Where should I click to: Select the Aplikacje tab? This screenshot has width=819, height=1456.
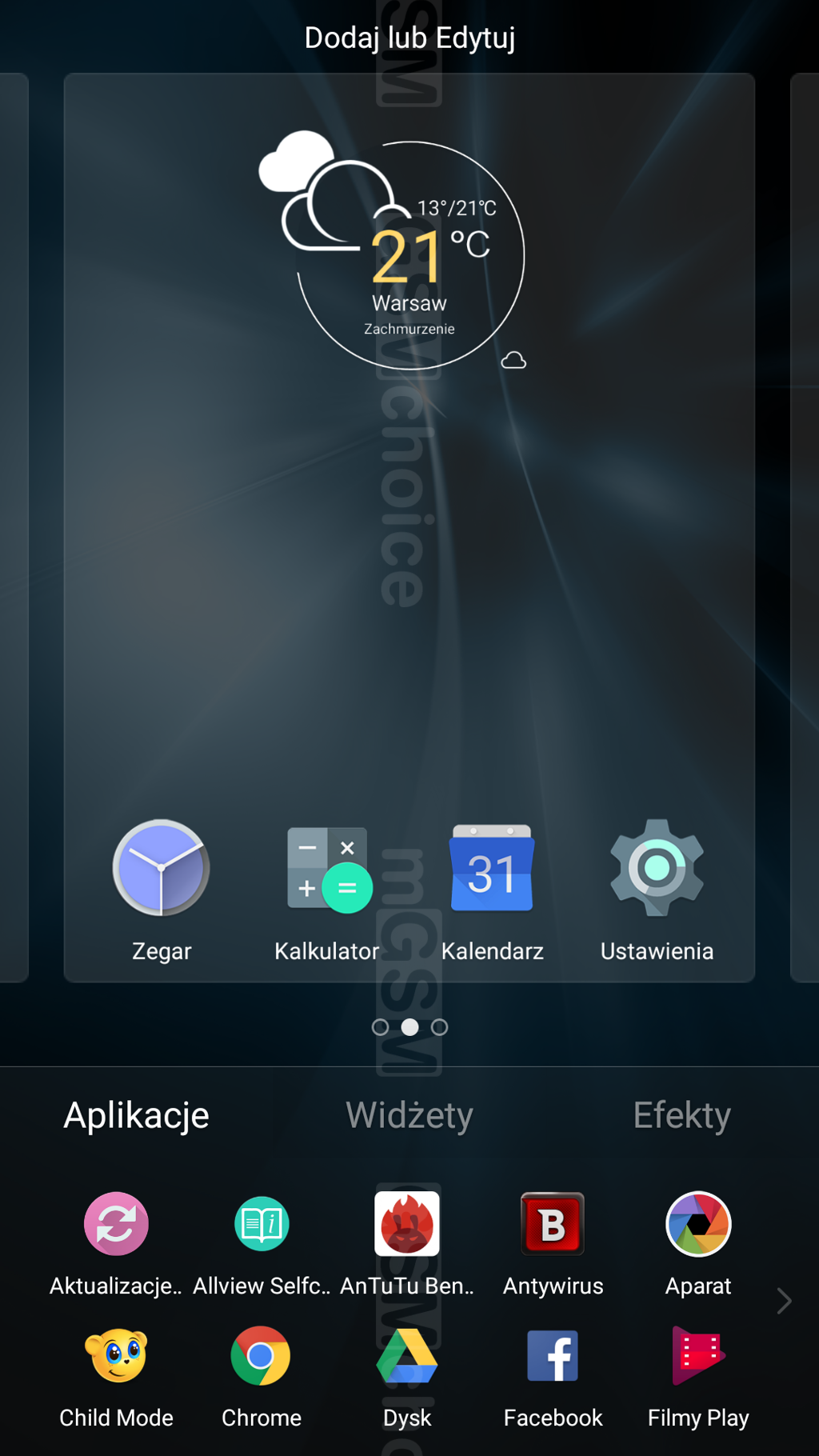pyautogui.click(x=136, y=1114)
